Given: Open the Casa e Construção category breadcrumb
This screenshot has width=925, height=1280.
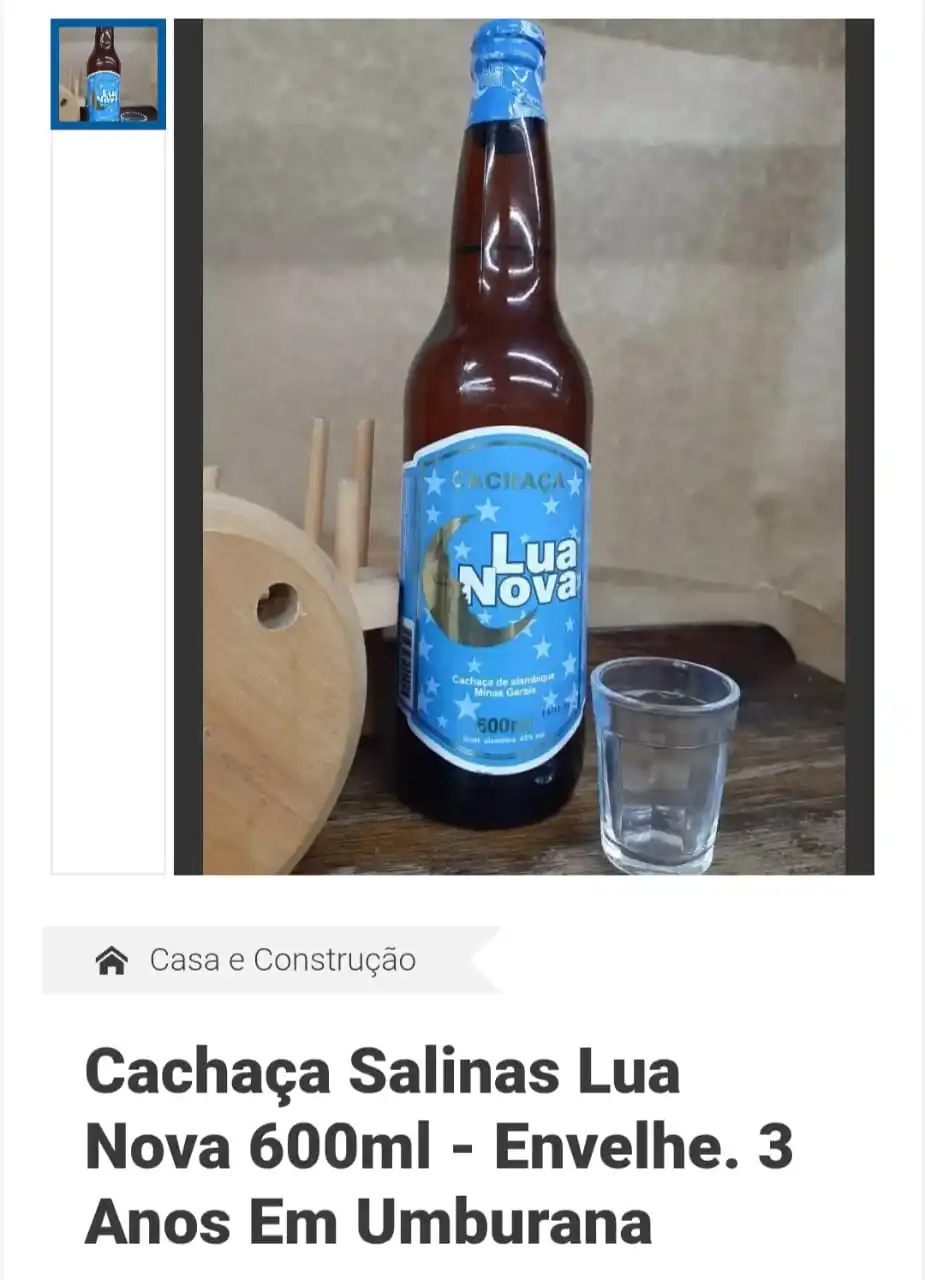Looking at the screenshot, I should point(282,960).
